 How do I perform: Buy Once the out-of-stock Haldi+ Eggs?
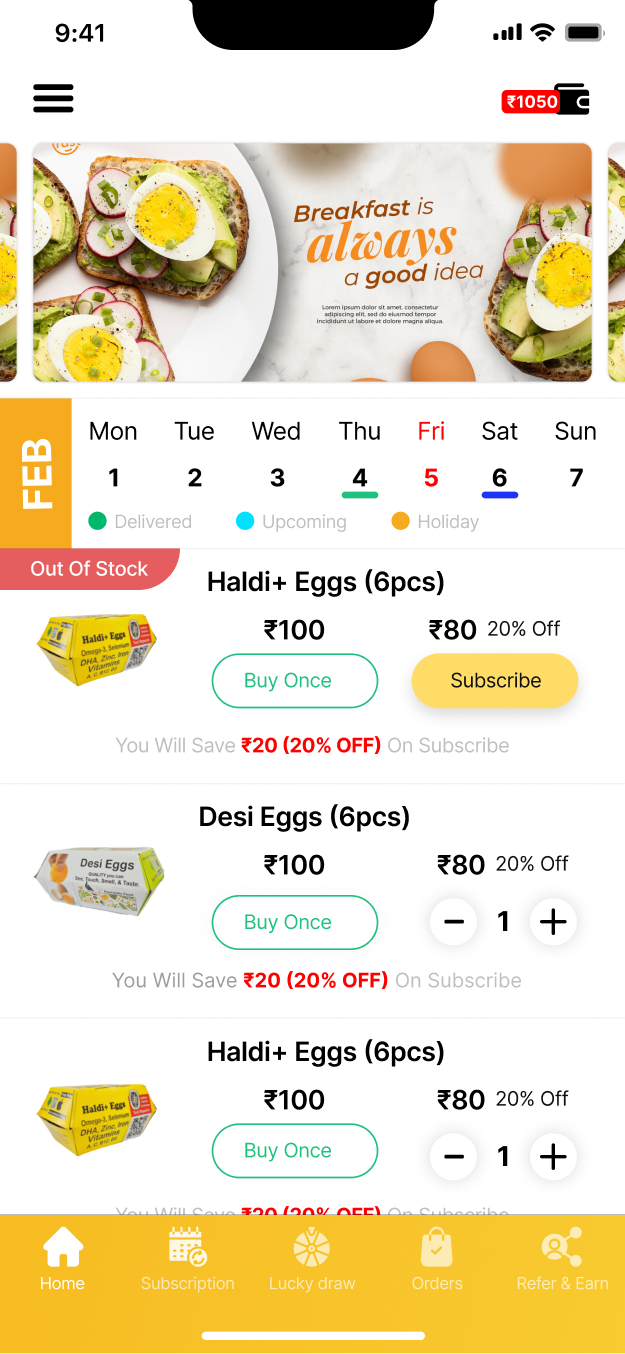pyautogui.click(x=295, y=681)
